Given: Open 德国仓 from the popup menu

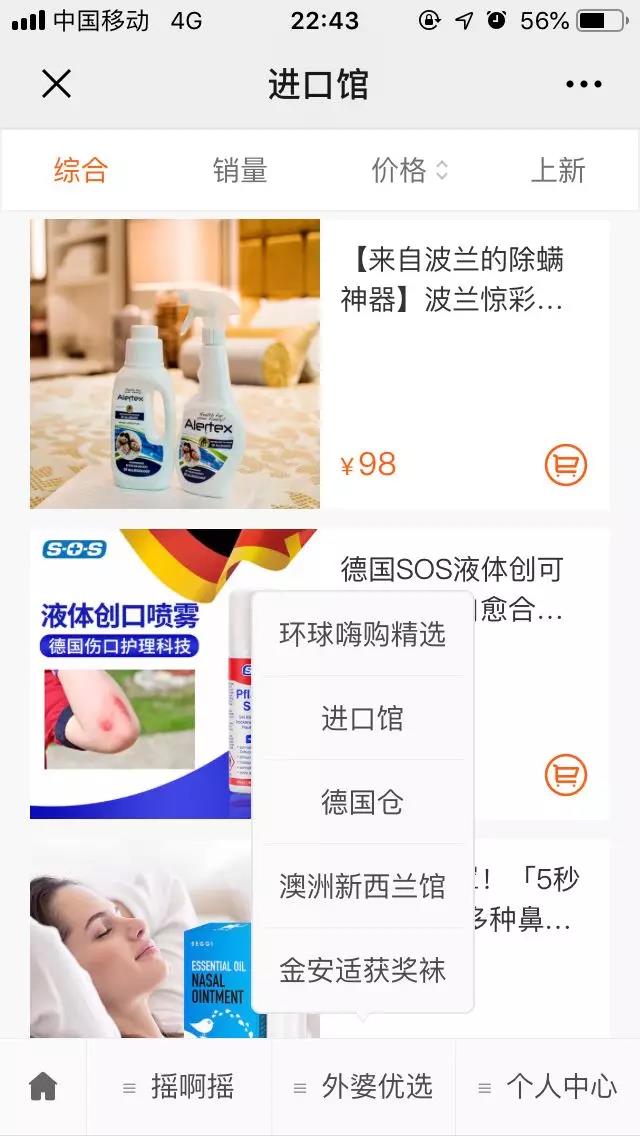Looking at the screenshot, I should click(362, 802).
